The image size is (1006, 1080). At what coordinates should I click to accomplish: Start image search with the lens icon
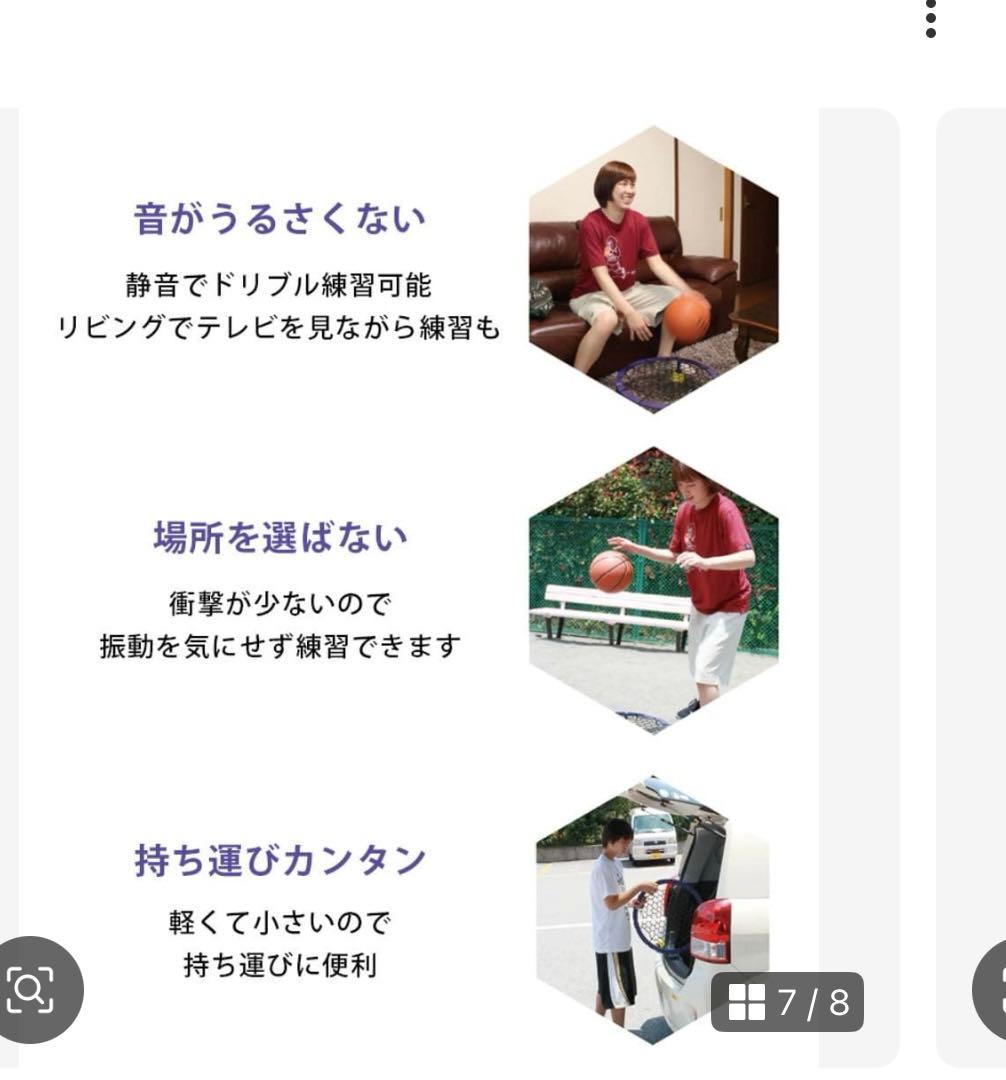[31, 989]
